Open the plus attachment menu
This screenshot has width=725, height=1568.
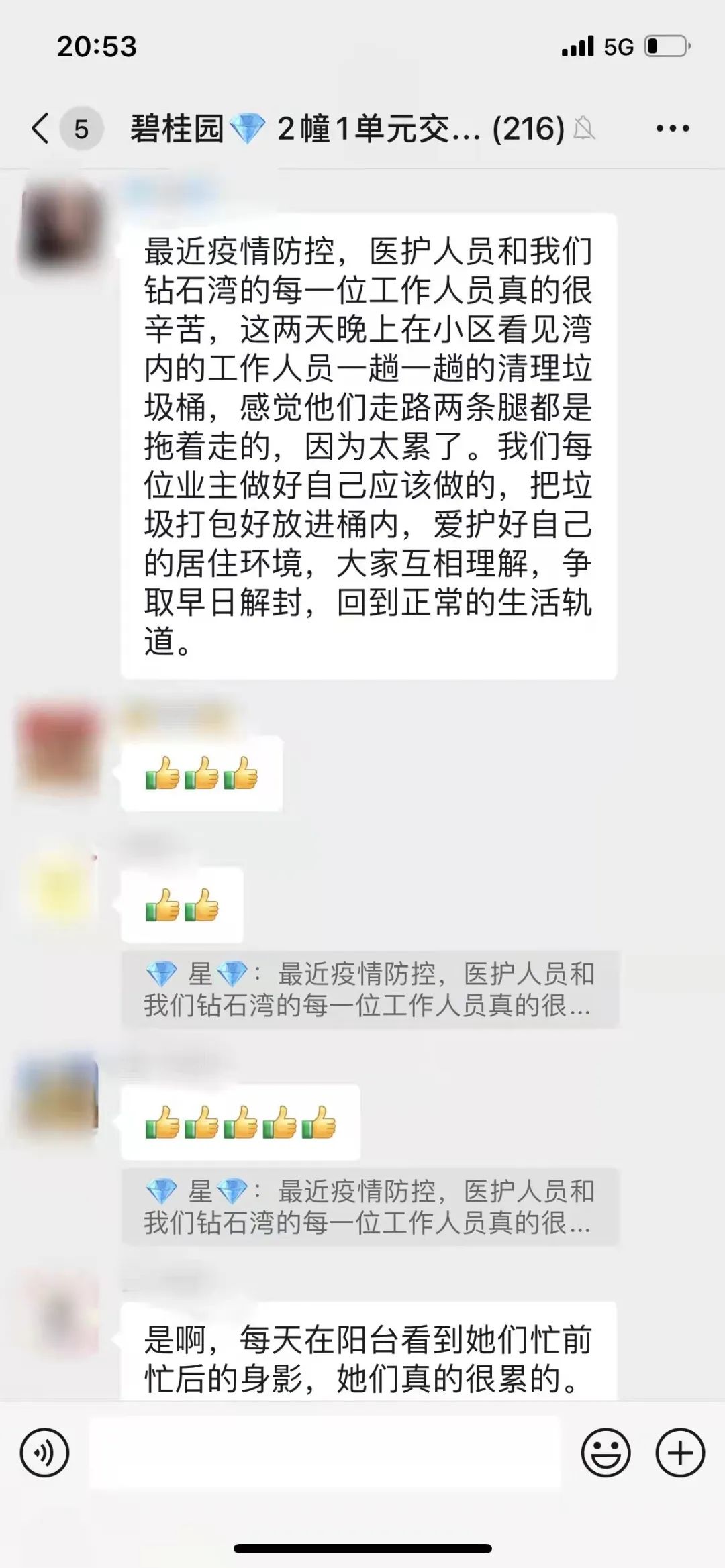pyautogui.click(x=680, y=1453)
